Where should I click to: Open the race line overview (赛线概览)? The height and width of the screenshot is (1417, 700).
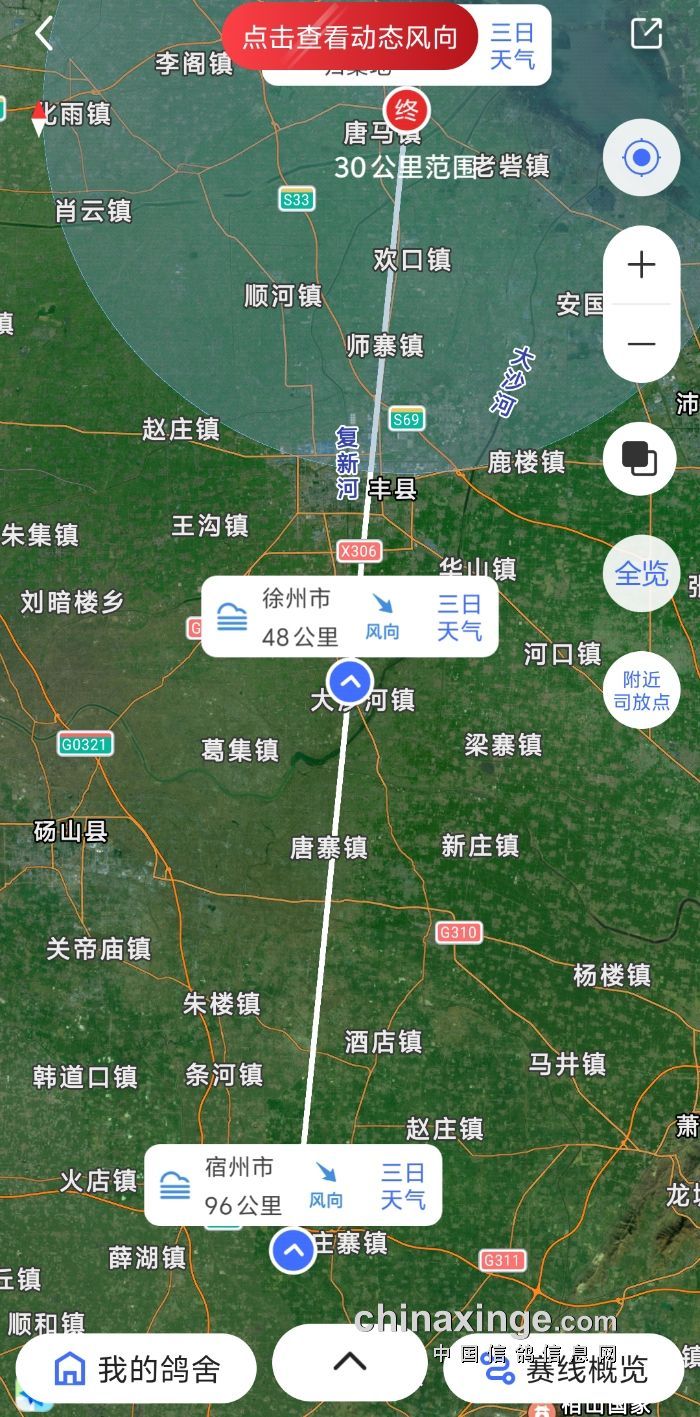[565, 1369]
